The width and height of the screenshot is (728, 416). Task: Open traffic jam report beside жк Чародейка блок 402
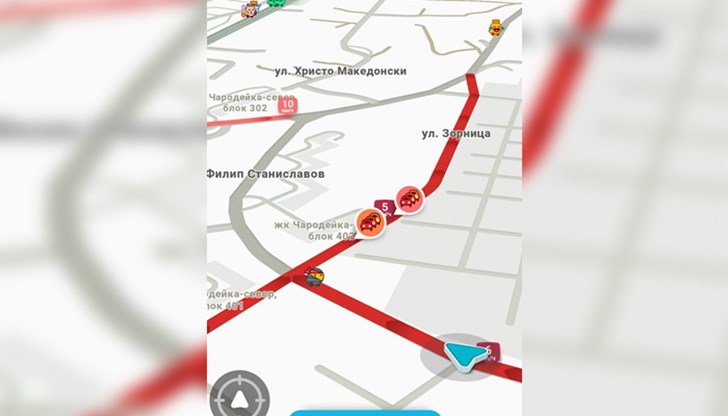[370, 223]
